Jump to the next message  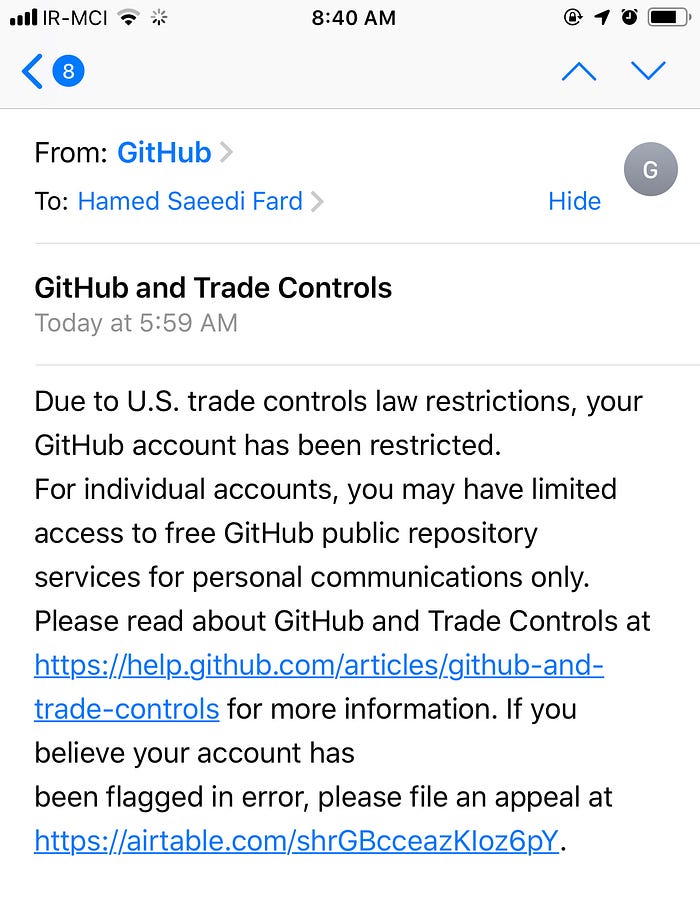pos(648,71)
